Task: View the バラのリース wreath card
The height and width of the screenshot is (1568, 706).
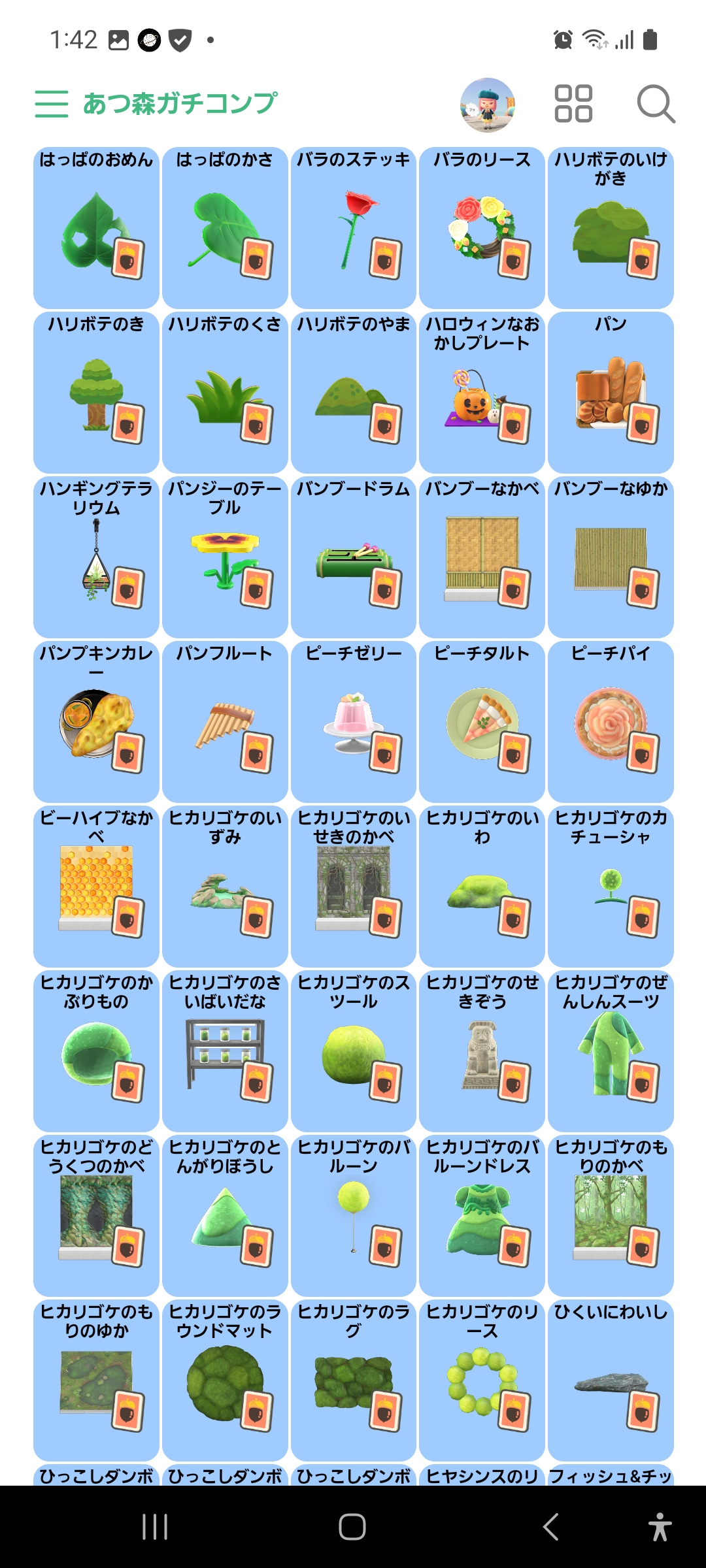Action: [482, 227]
